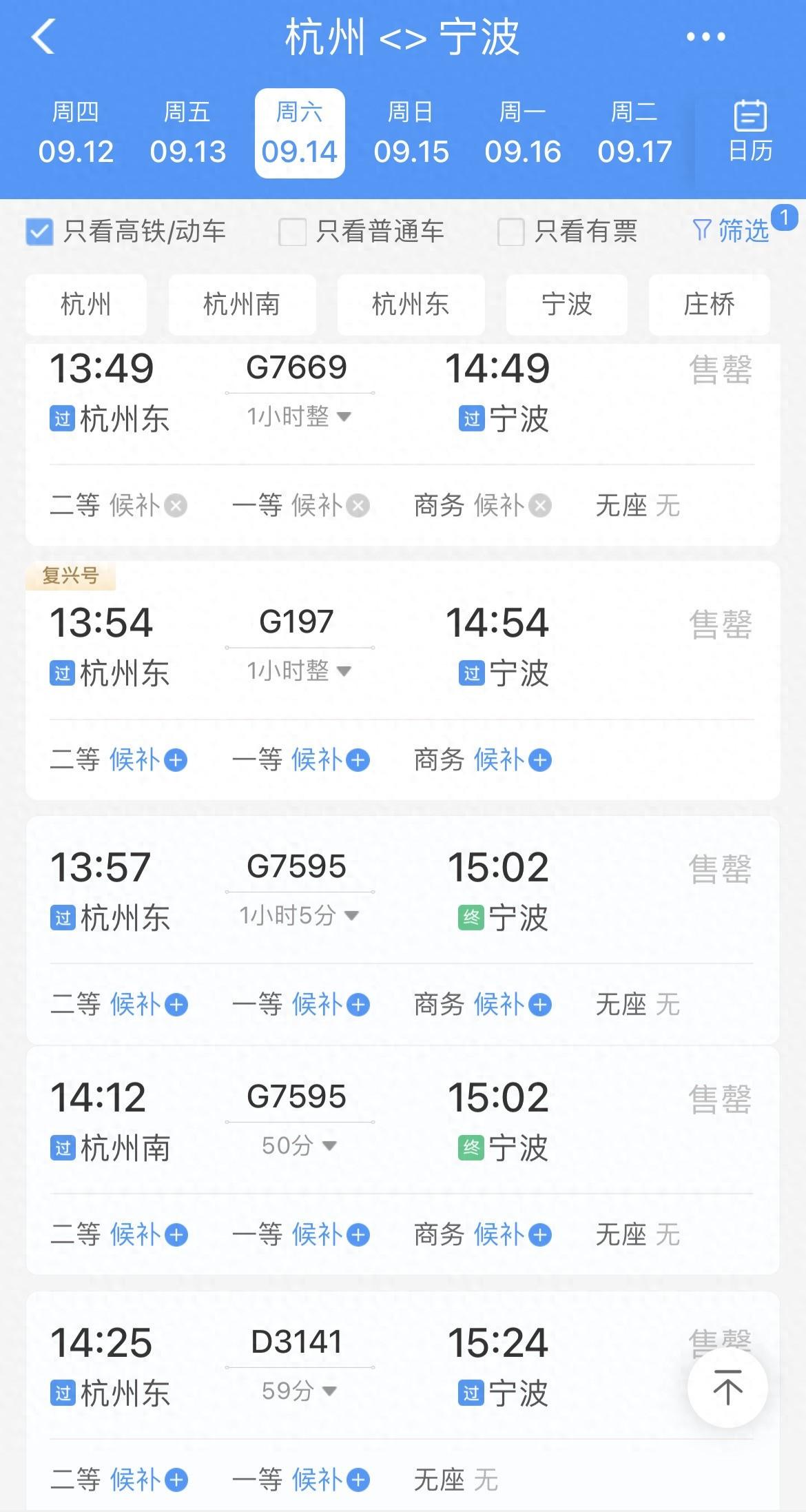The height and width of the screenshot is (1512, 806).
Task: Join 二等 候补 waitlist for G197
Action: click(176, 760)
